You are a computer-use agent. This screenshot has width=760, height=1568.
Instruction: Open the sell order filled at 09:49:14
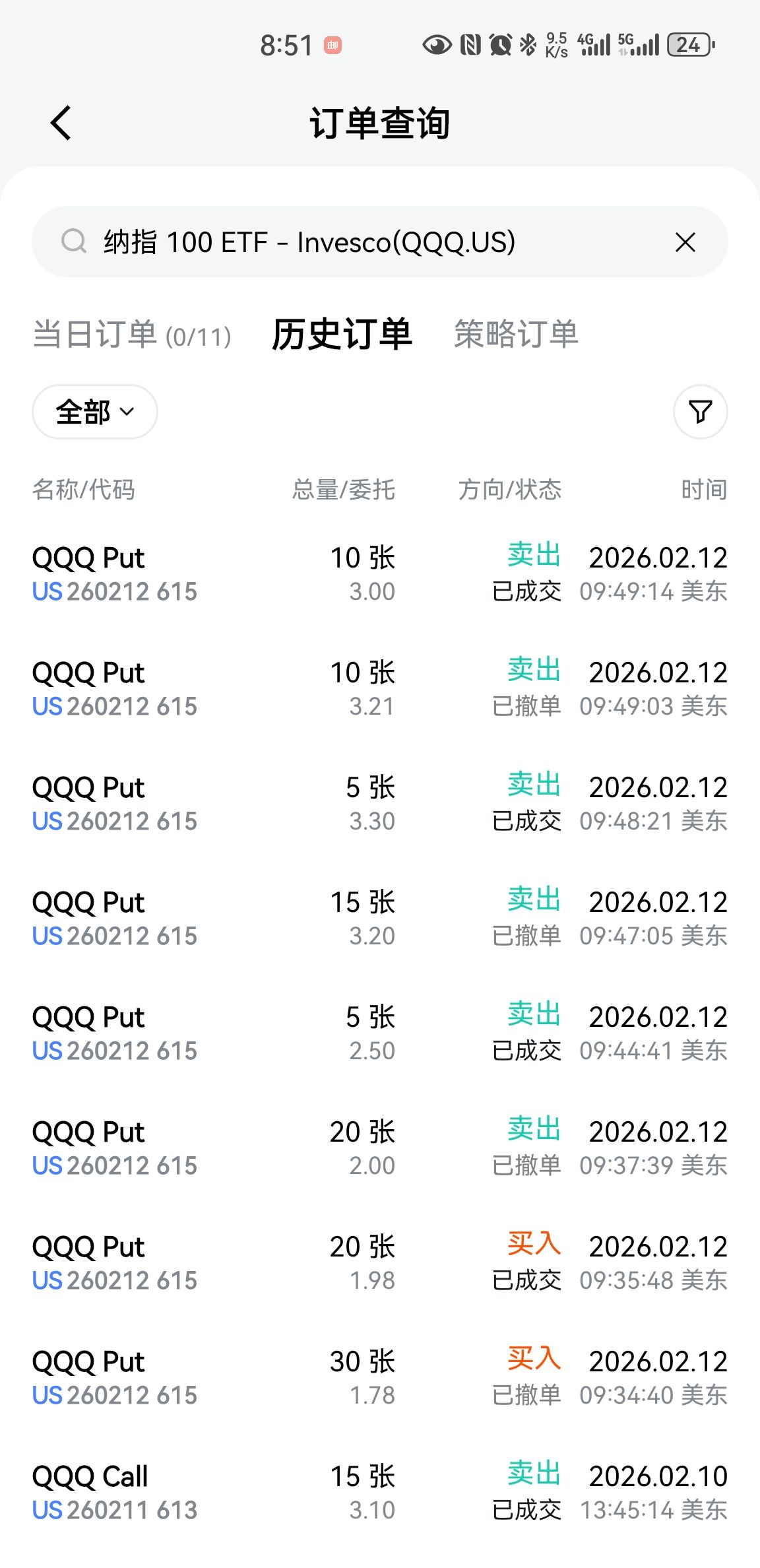(x=380, y=573)
